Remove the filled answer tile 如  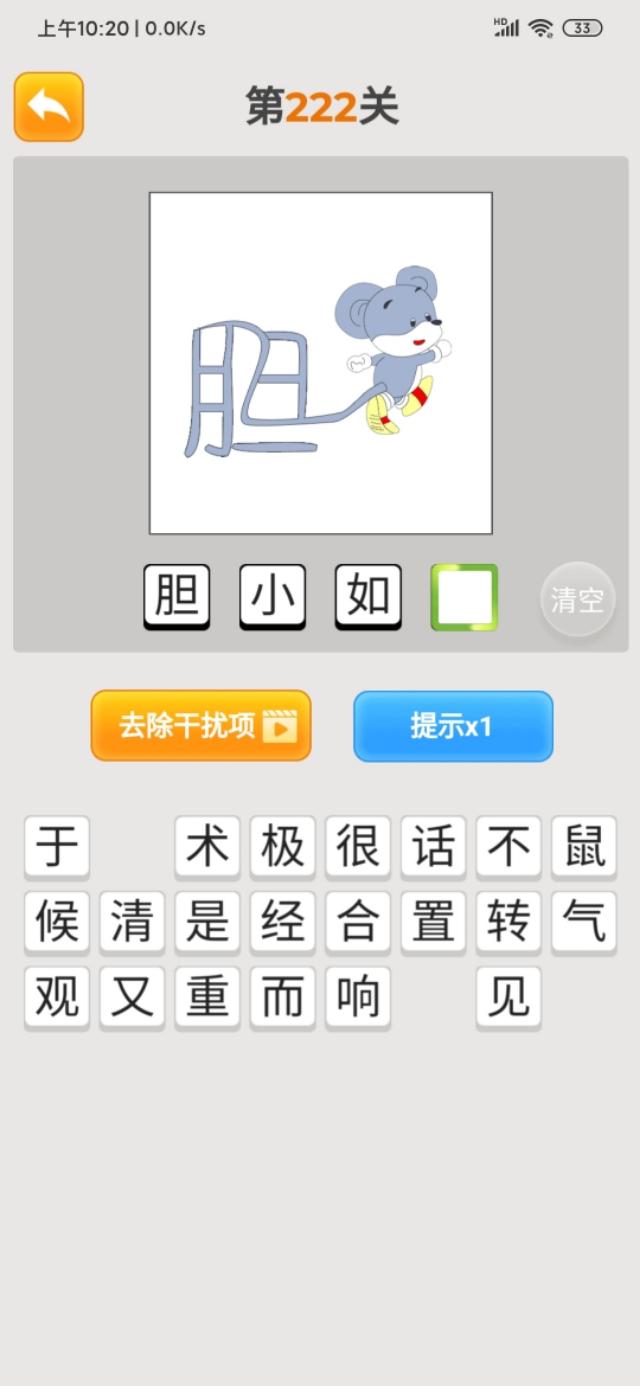(x=368, y=597)
